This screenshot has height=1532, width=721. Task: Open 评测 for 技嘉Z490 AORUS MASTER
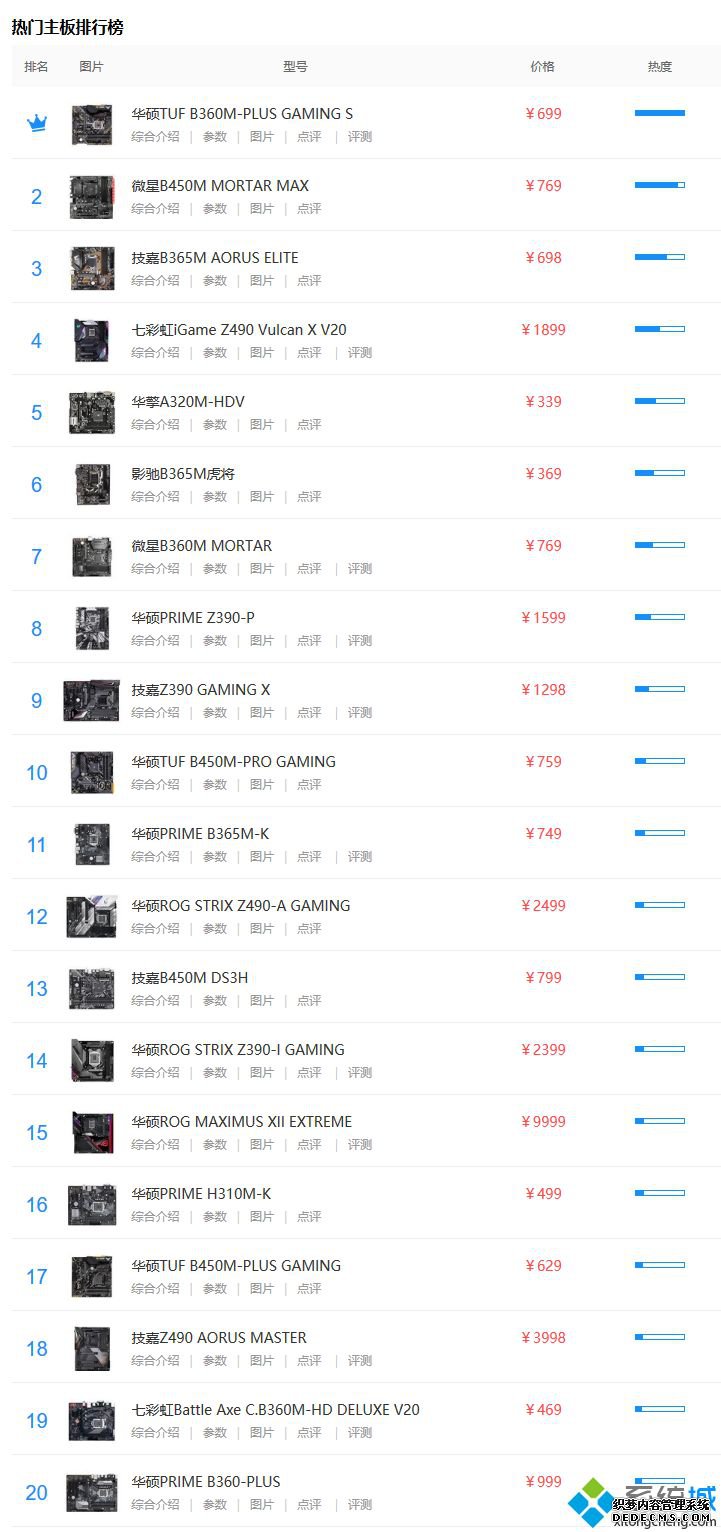360,1361
